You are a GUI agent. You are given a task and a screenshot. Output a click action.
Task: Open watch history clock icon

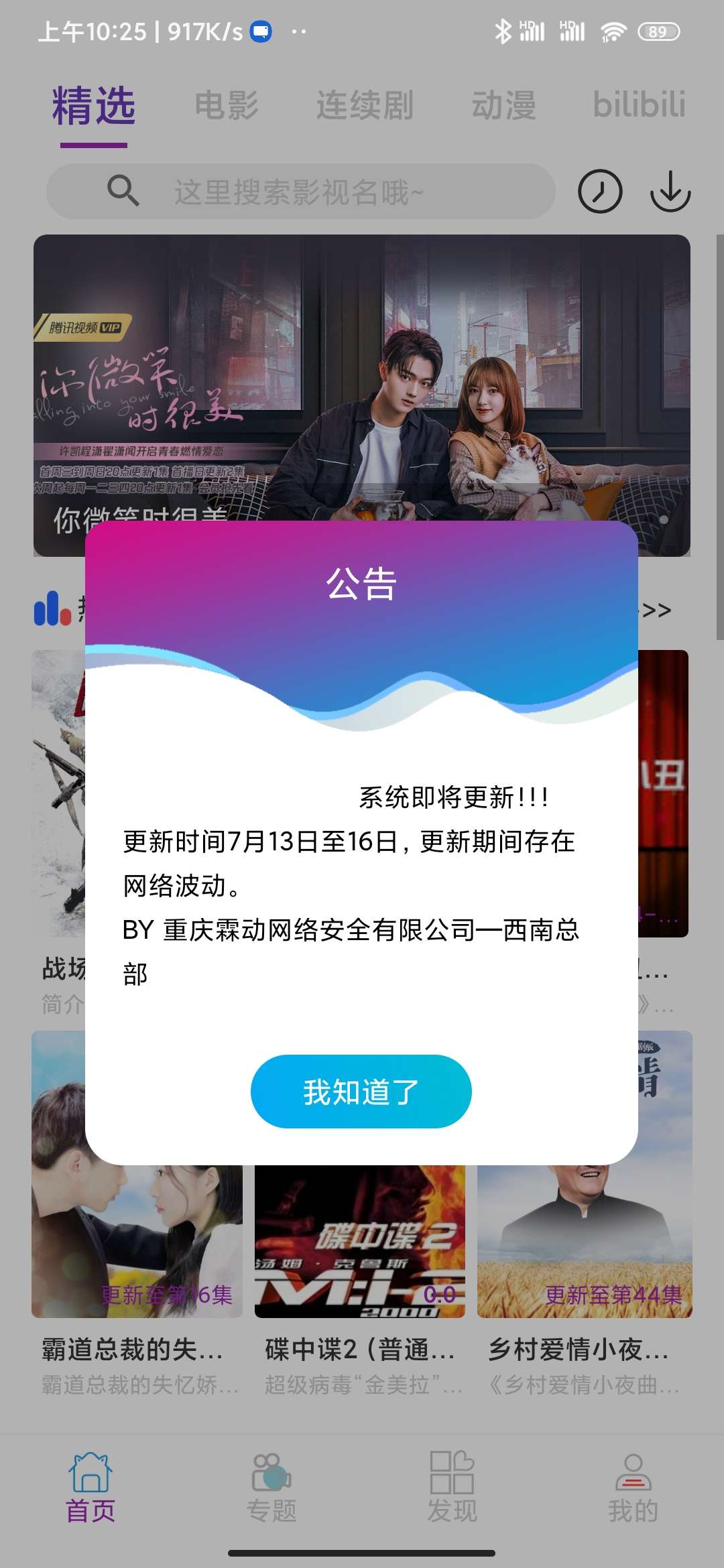pyautogui.click(x=600, y=192)
